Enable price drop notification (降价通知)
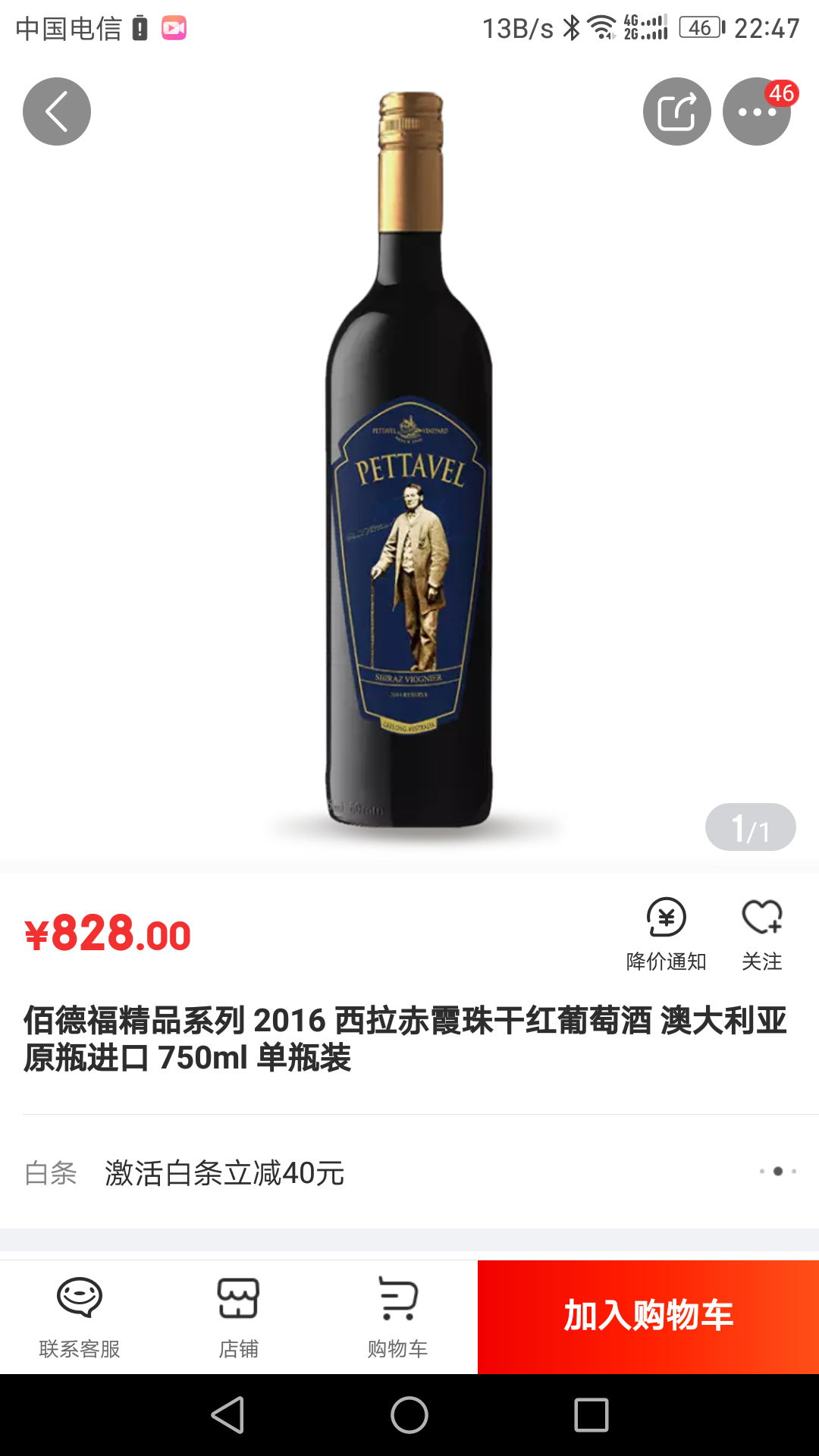The width and height of the screenshot is (819, 1456). click(x=666, y=934)
